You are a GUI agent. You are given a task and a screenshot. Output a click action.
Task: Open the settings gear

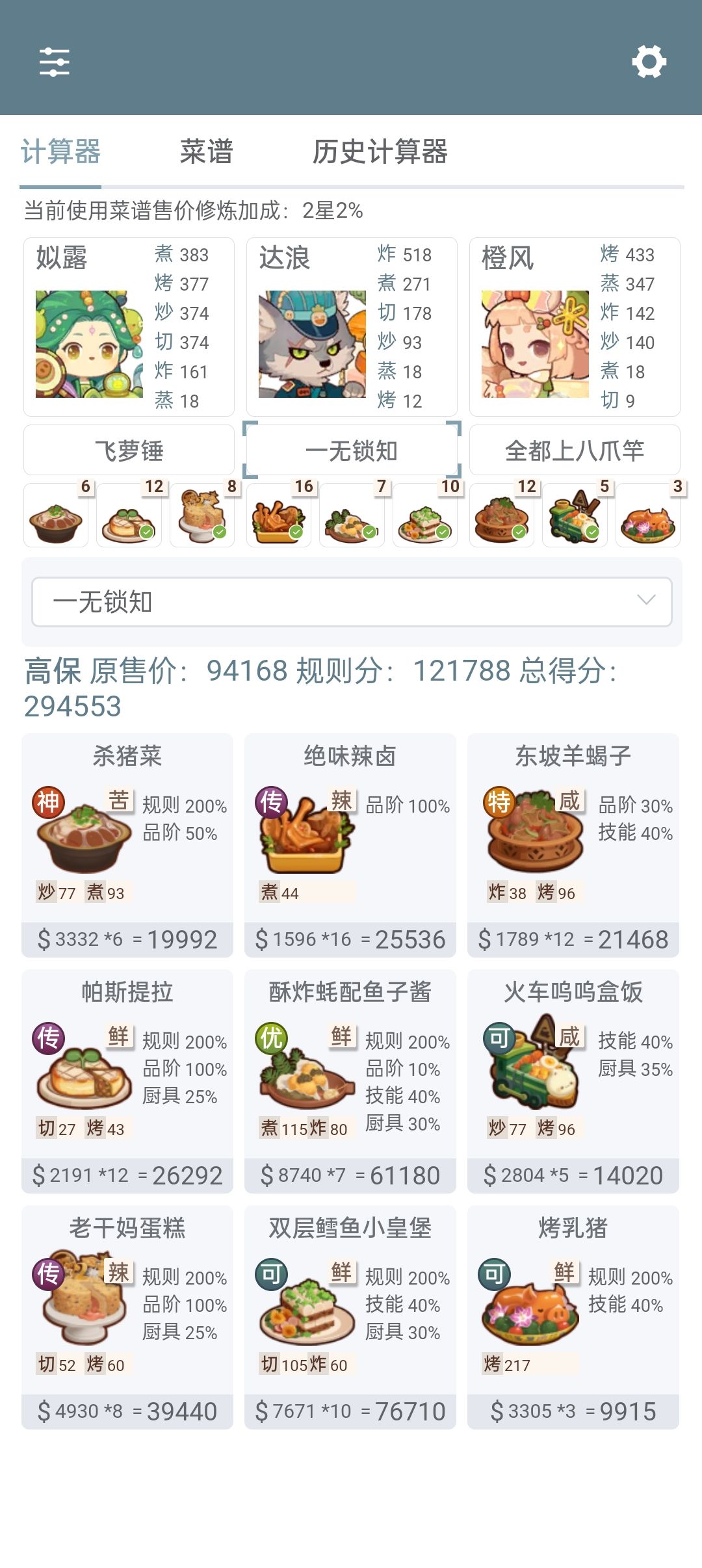[x=649, y=62]
